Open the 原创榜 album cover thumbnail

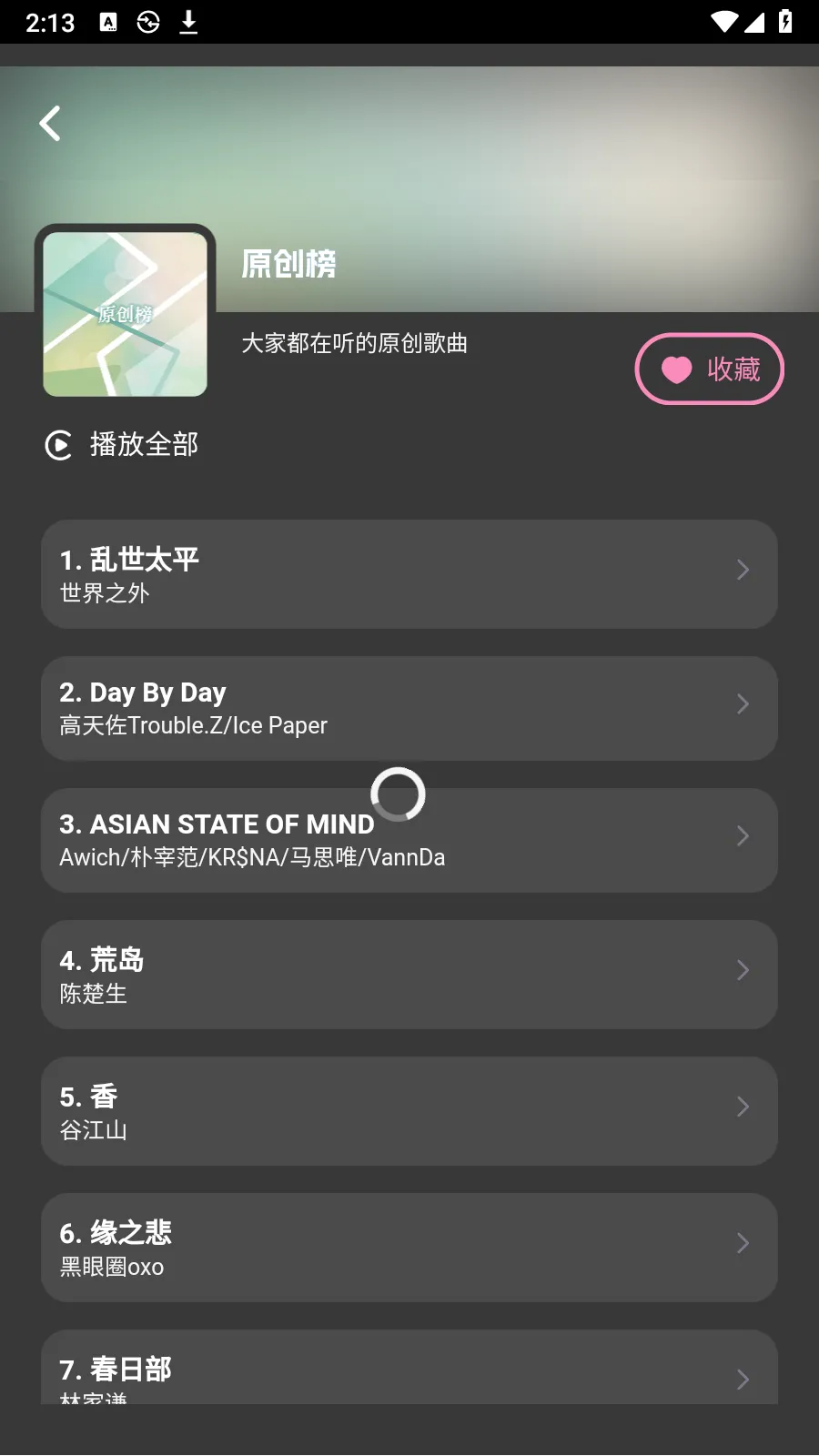(125, 312)
